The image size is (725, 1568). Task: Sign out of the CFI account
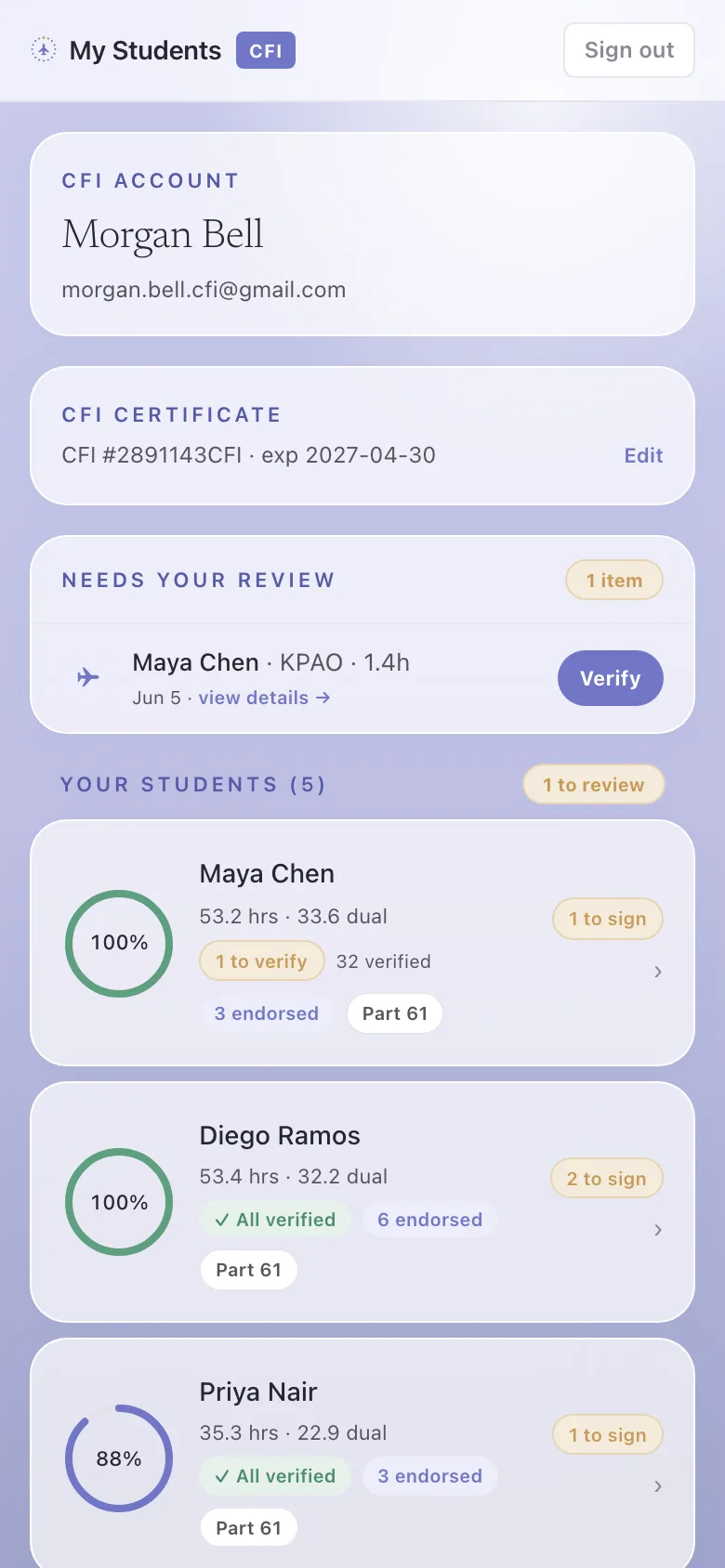pos(628,50)
